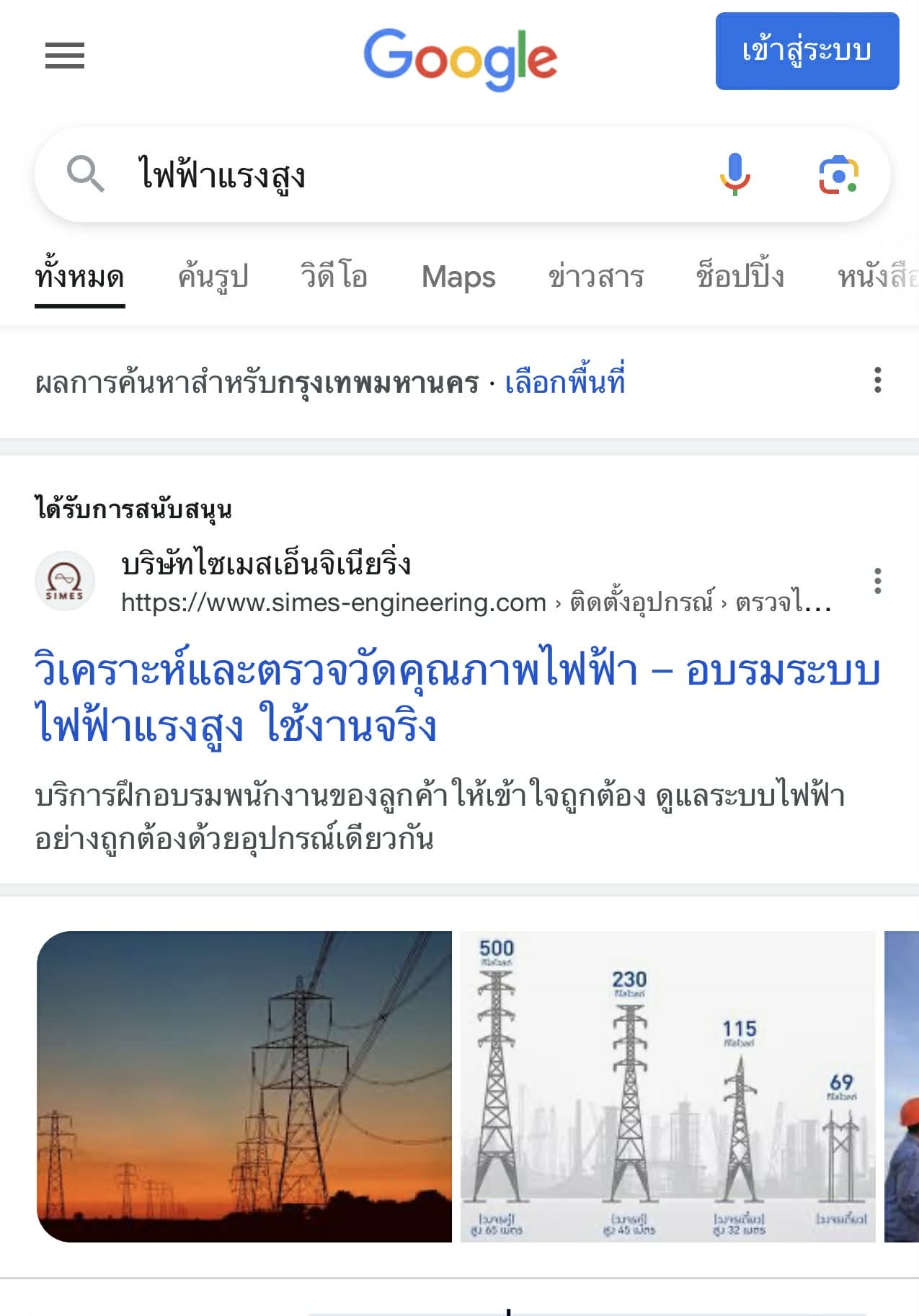Switch to the ค้นรูป images tab
The image size is (919, 1316).
pyautogui.click(x=213, y=277)
